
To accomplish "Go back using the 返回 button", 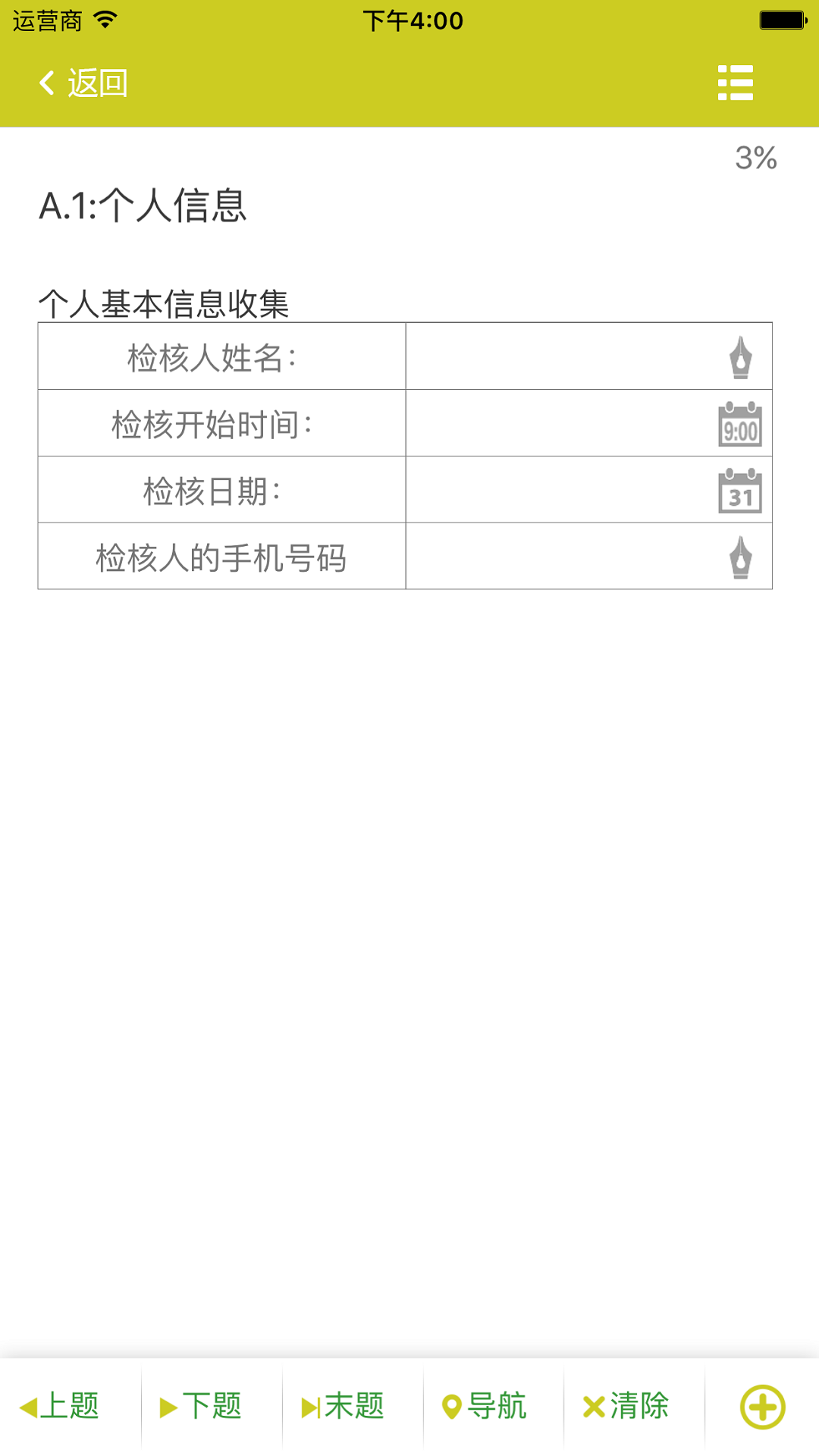I will click(x=83, y=83).
